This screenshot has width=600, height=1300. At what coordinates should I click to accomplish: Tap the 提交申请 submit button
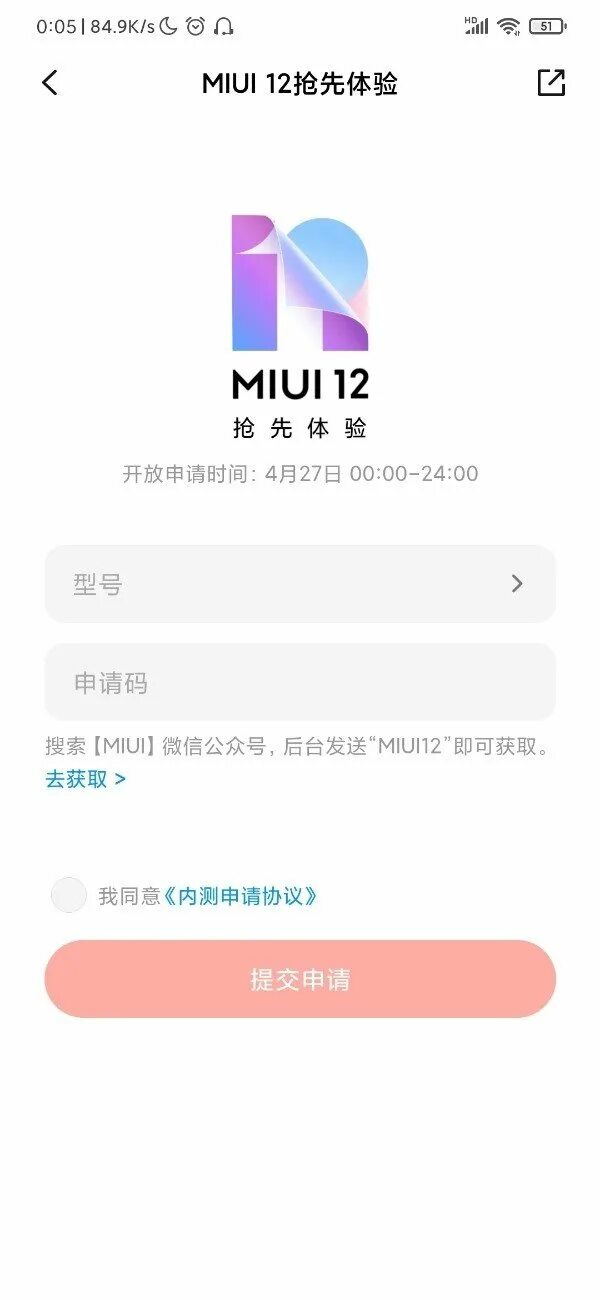coord(300,979)
